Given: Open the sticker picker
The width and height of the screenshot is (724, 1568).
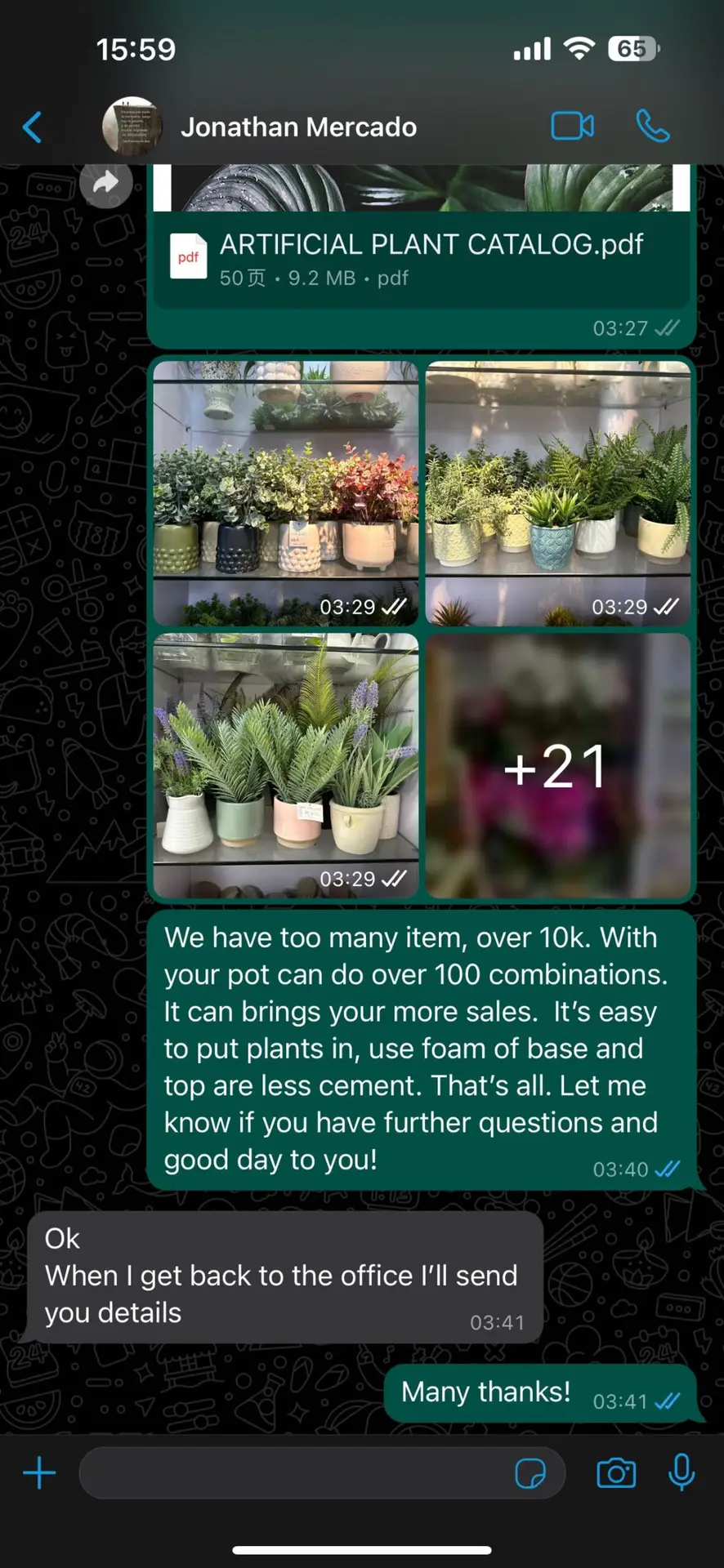Looking at the screenshot, I should pos(530,1473).
